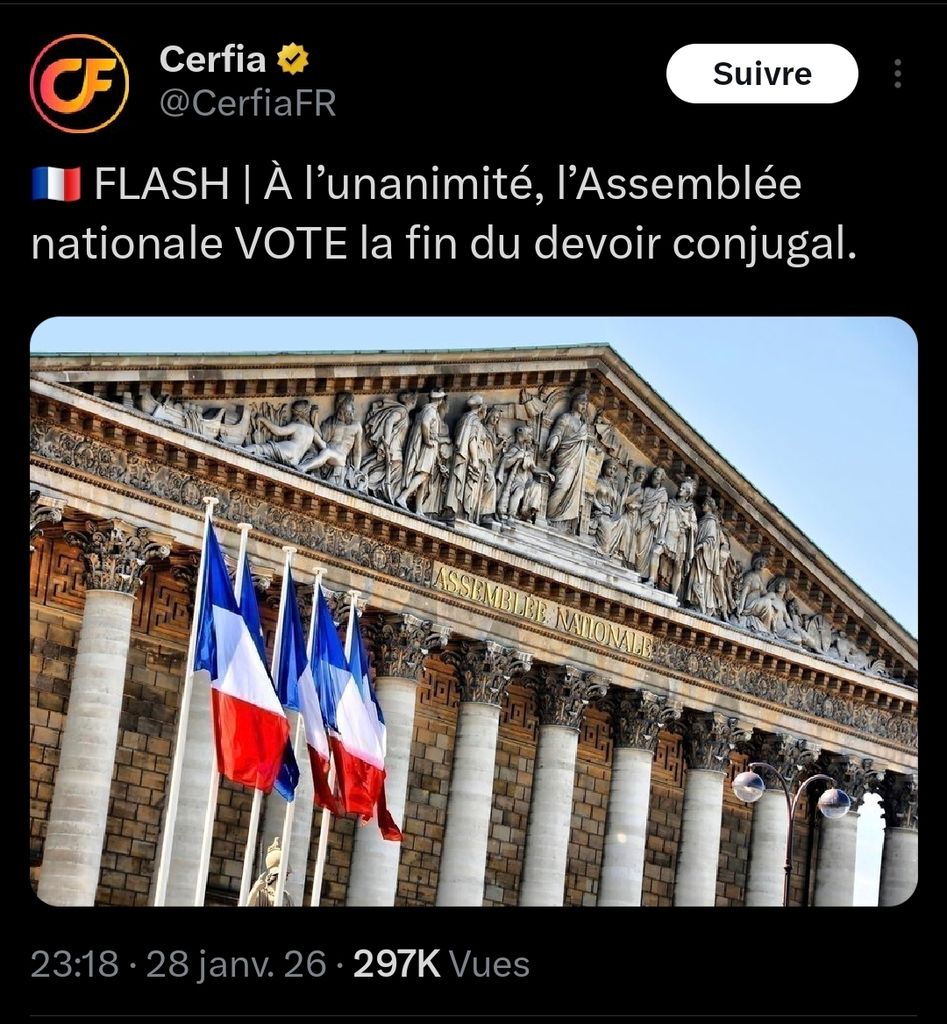Open the @CerfiaFR profile name
947x1024 pixels.
point(247,102)
